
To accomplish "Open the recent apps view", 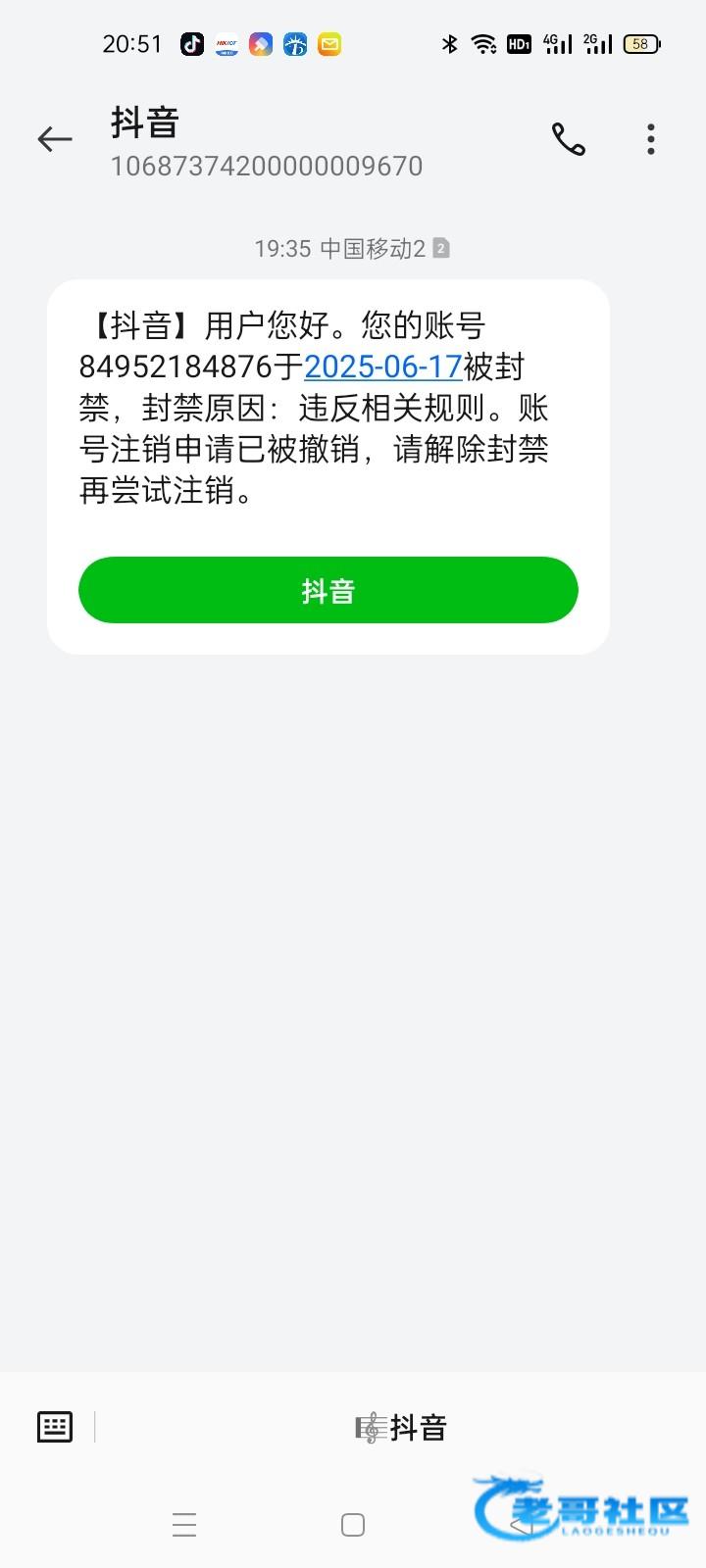I will click(184, 1525).
